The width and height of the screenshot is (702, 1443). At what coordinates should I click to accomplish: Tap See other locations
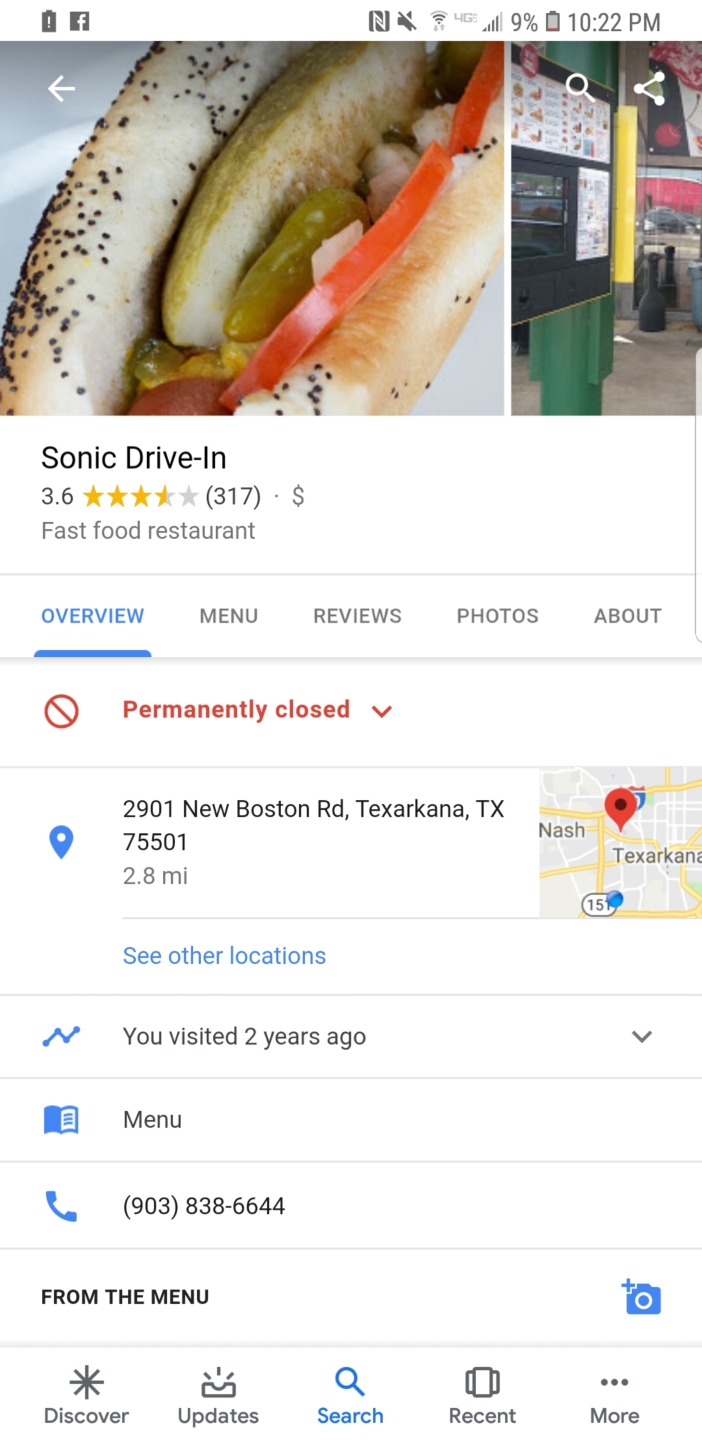[x=224, y=956]
